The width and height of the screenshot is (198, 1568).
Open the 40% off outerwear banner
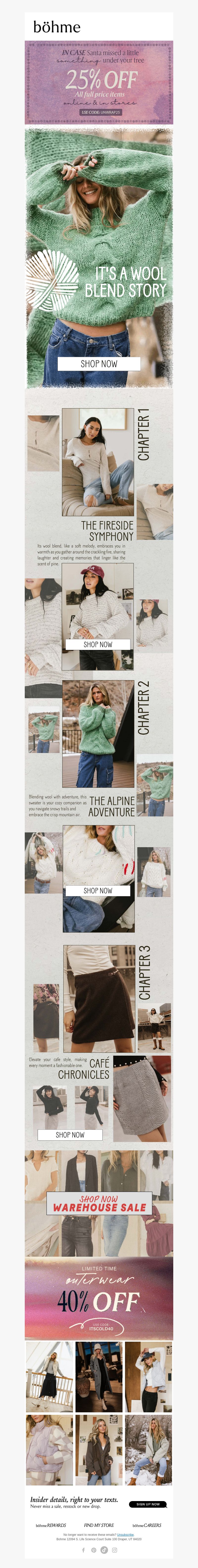(x=99, y=1298)
